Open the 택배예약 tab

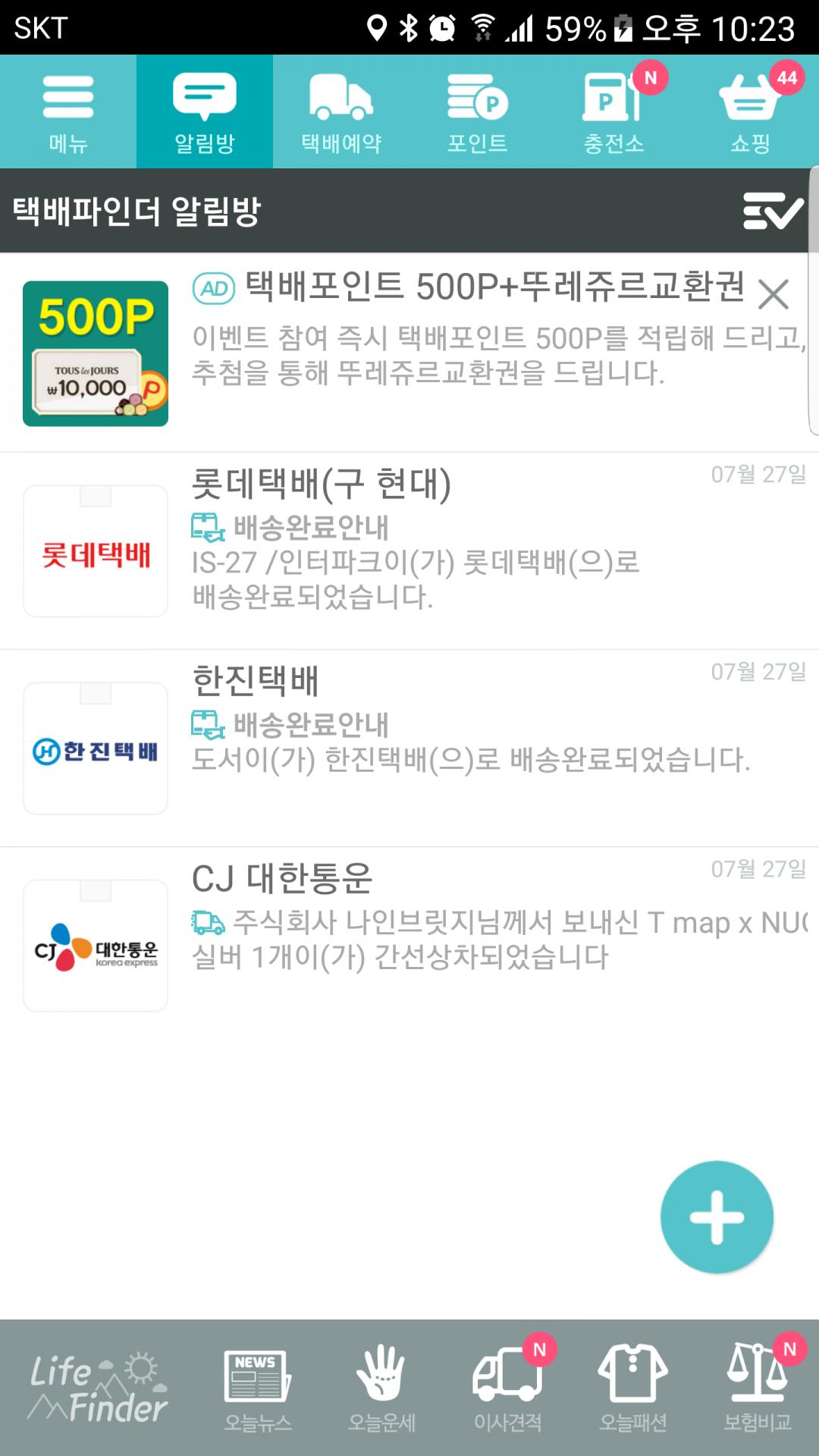point(341,111)
